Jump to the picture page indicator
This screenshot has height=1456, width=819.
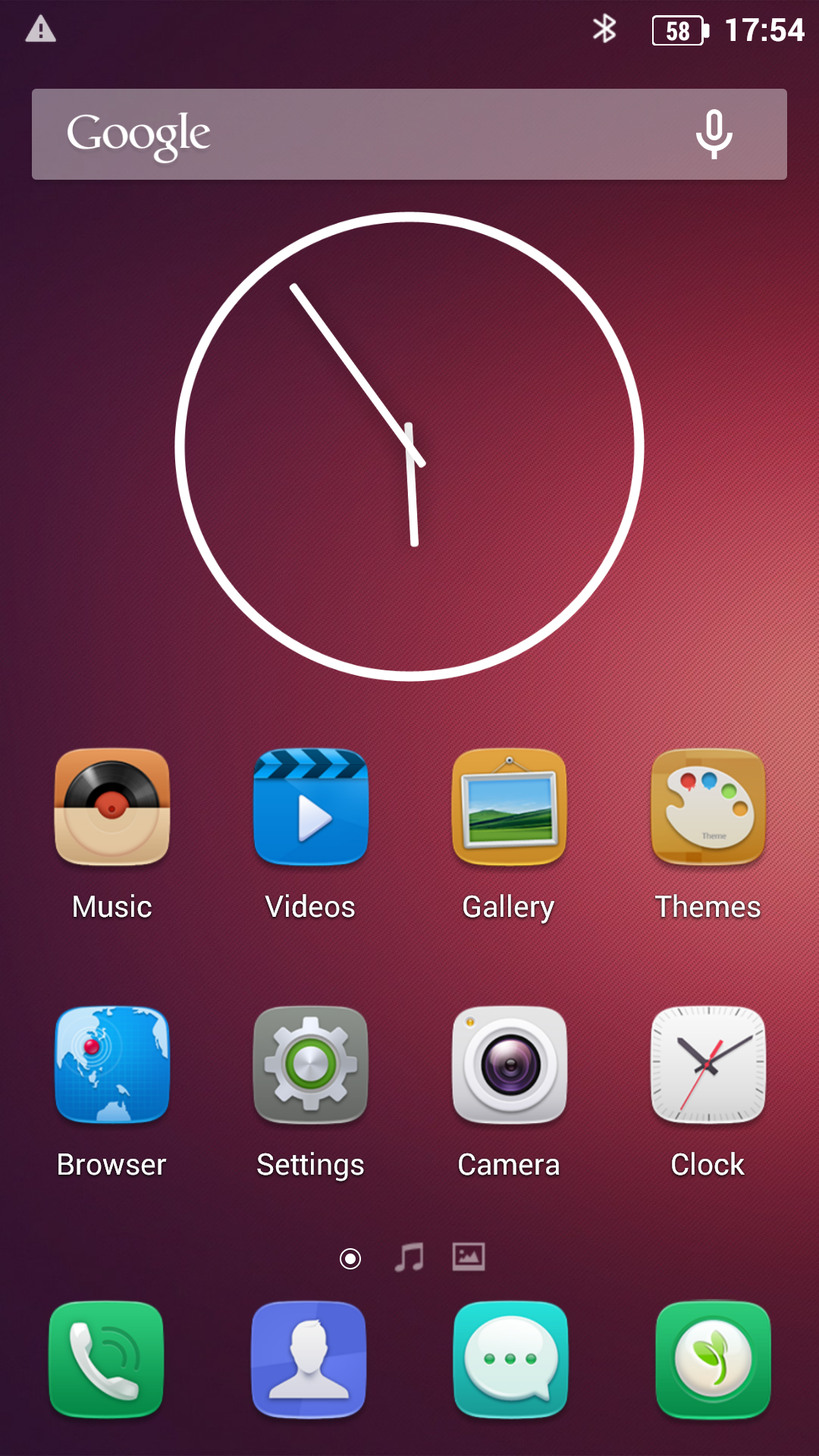tap(469, 1257)
